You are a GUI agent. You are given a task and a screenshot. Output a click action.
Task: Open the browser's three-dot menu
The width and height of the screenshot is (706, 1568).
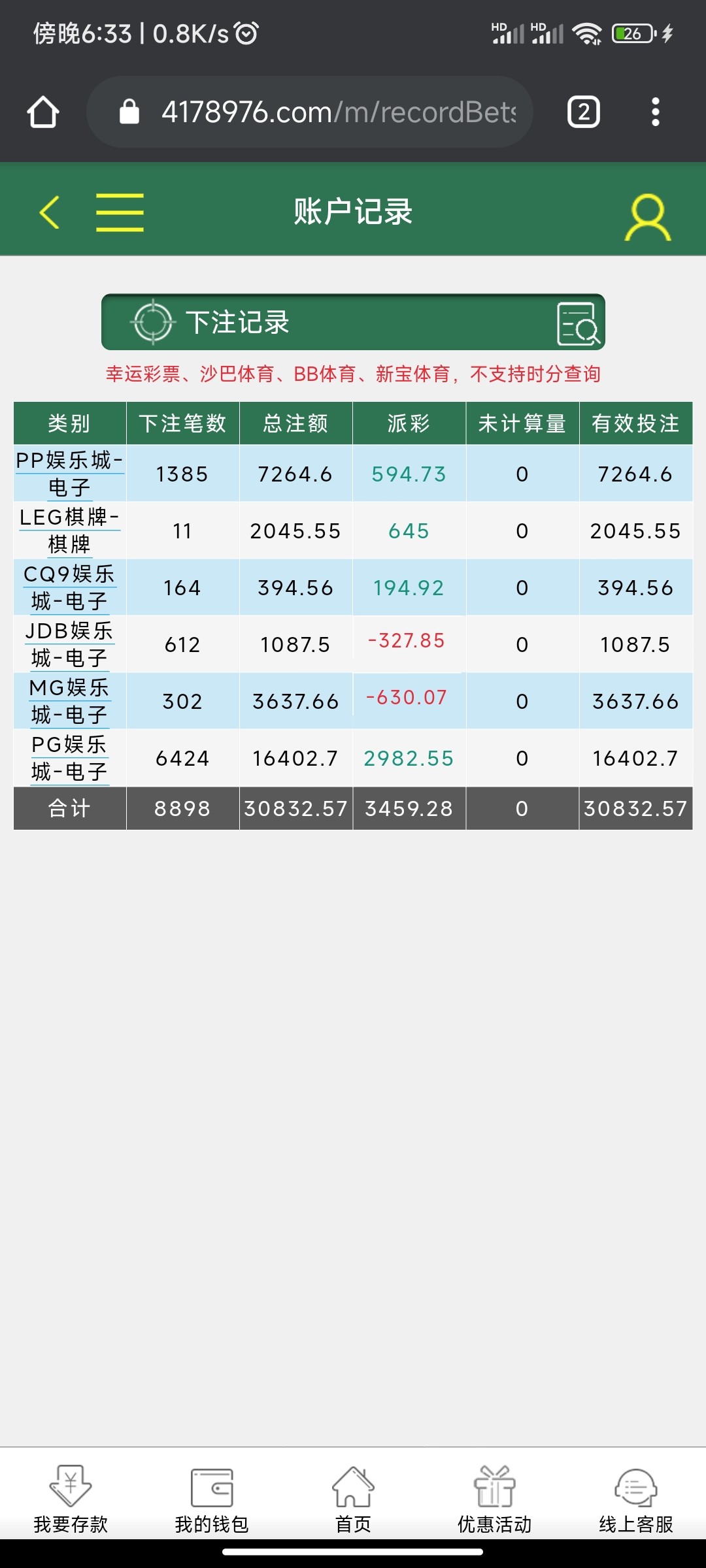pos(656,111)
